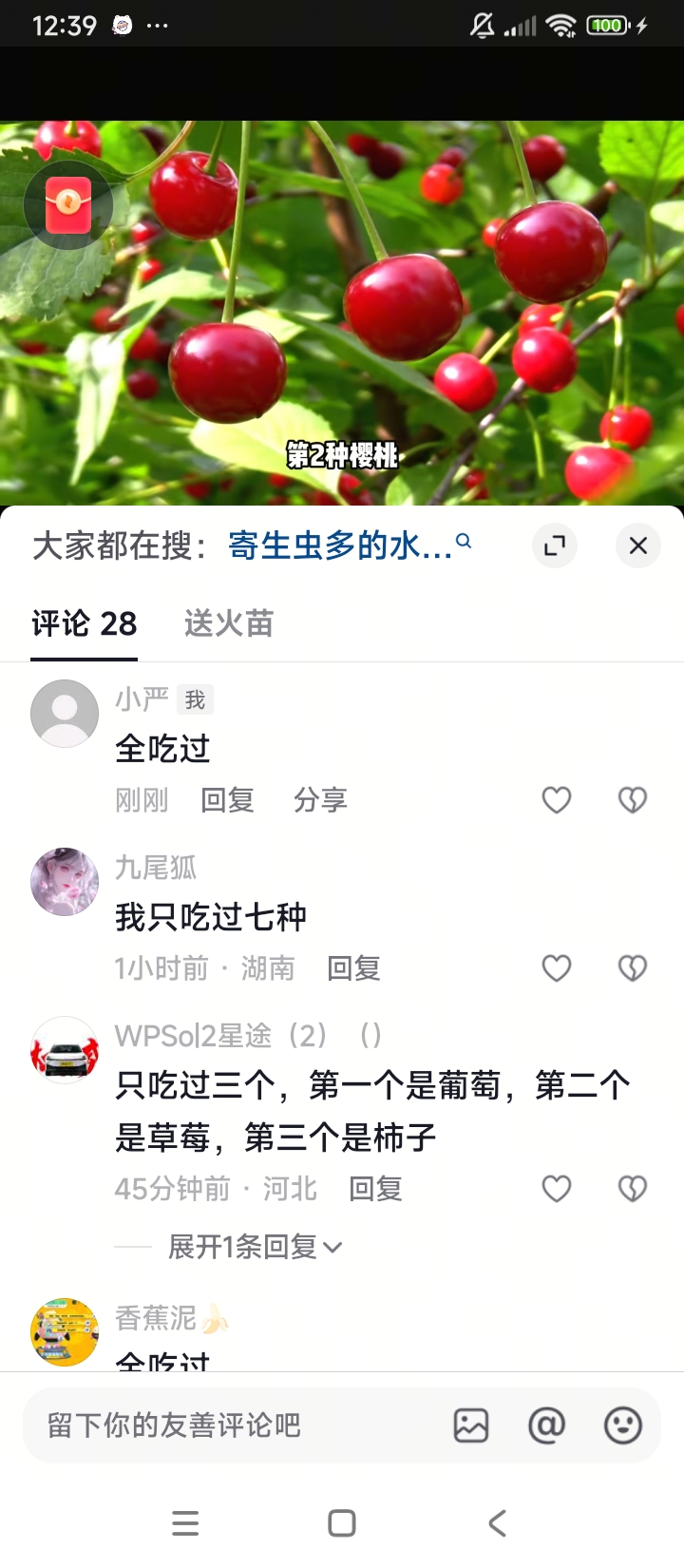Like 九尾狐's comment

[557, 968]
